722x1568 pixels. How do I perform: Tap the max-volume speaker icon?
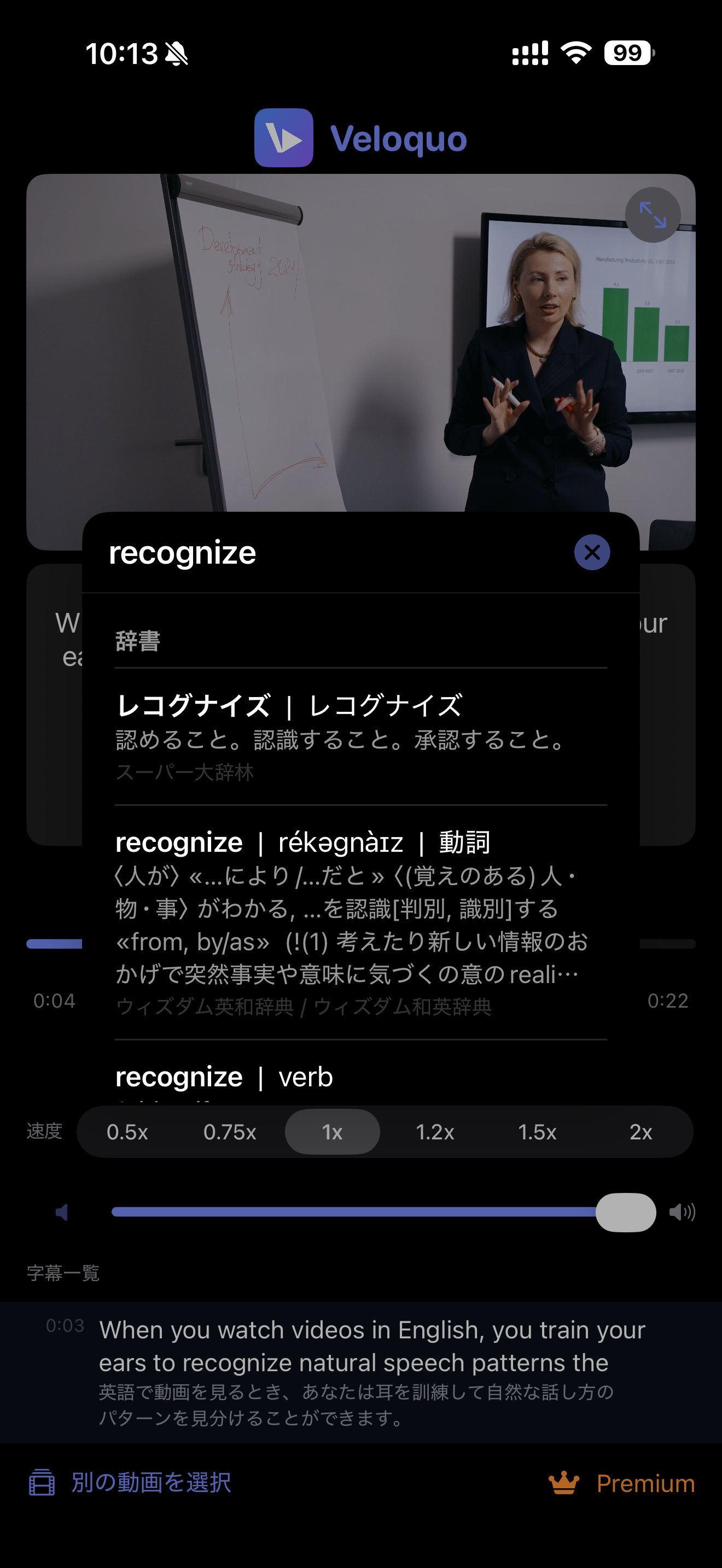point(683,1213)
